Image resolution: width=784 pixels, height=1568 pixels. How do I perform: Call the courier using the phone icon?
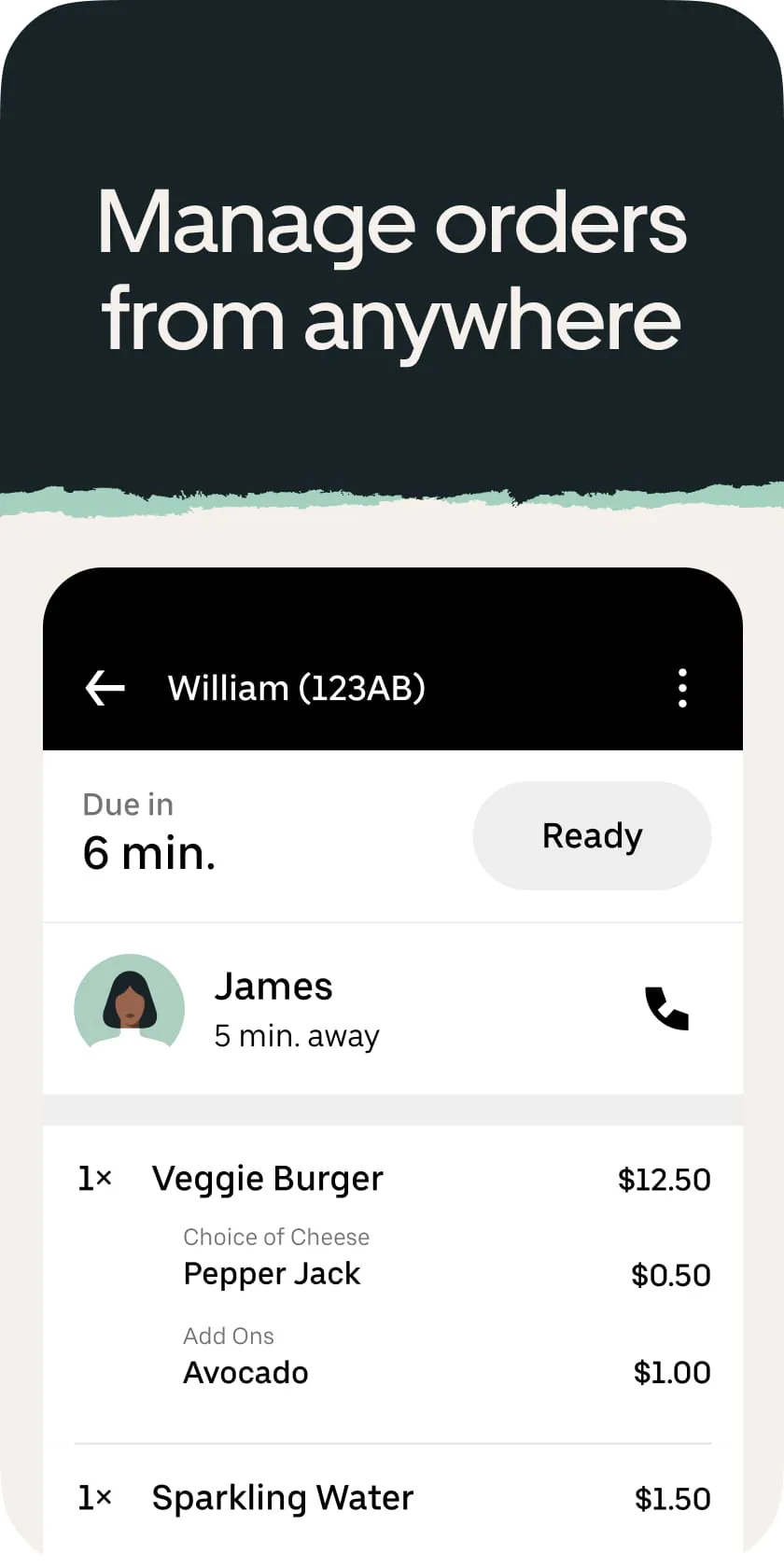coord(668,1008)
